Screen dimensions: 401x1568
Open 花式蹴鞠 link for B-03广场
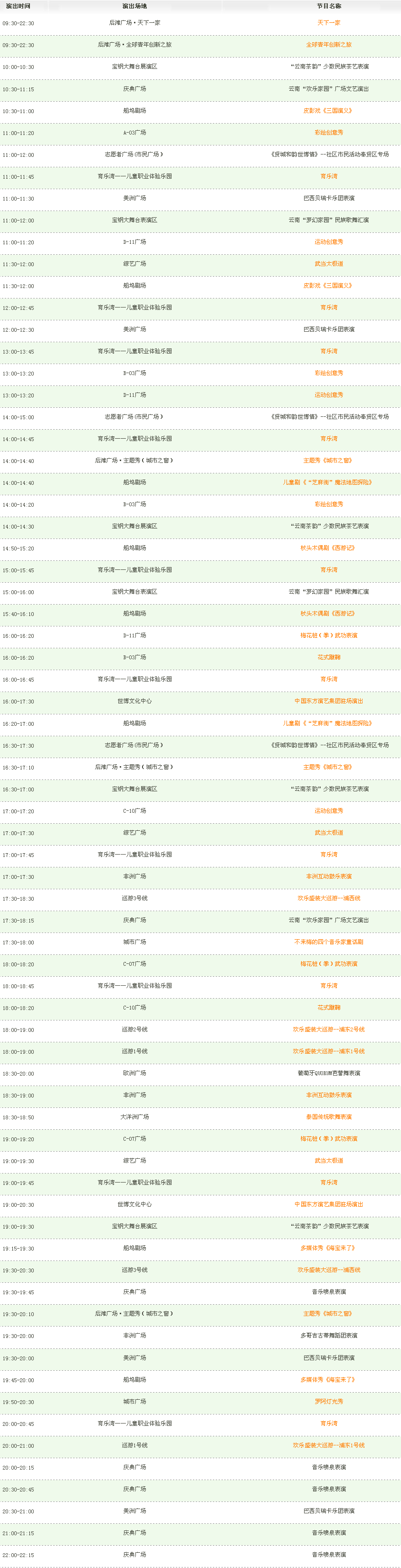[329, 657]
